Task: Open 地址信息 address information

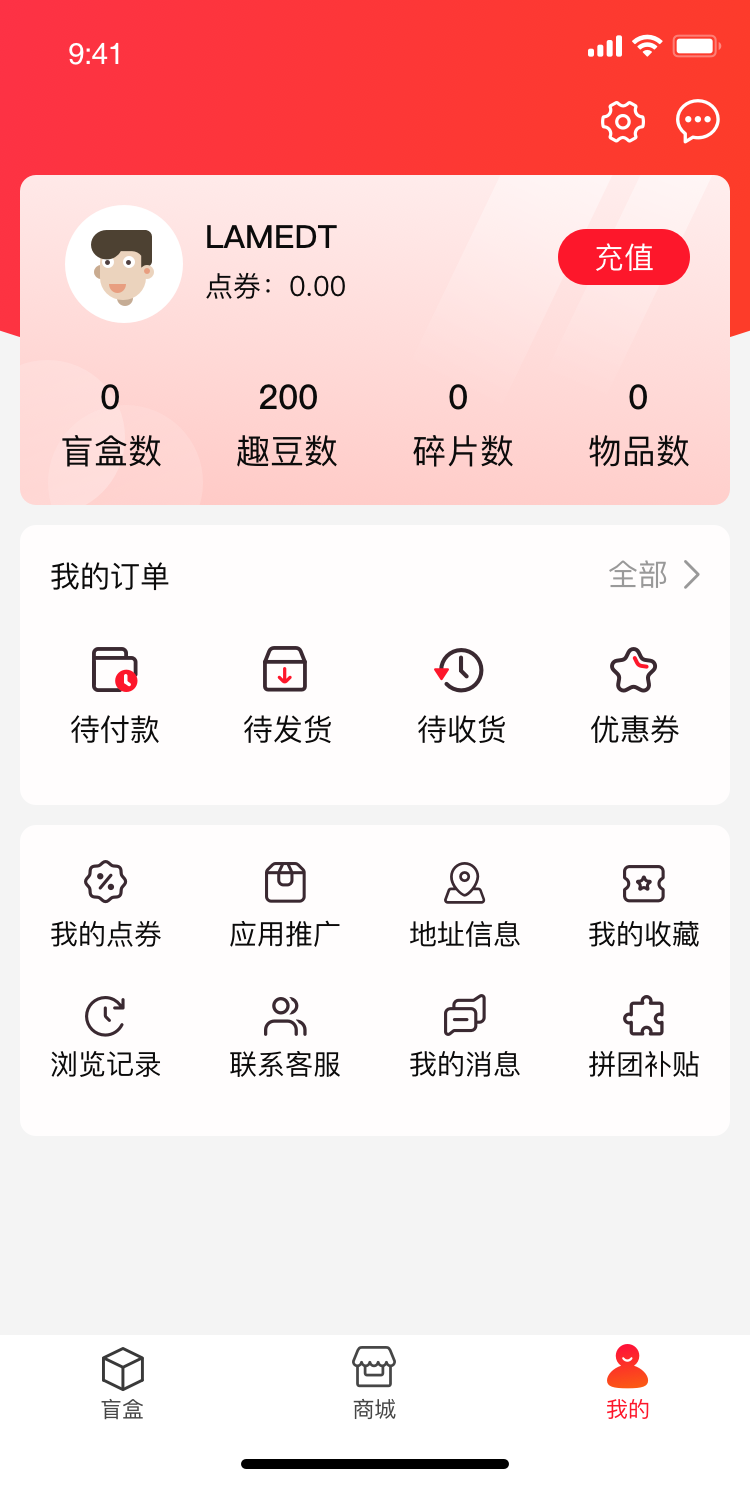Action: pyautogui.click(x=464, y=900)
